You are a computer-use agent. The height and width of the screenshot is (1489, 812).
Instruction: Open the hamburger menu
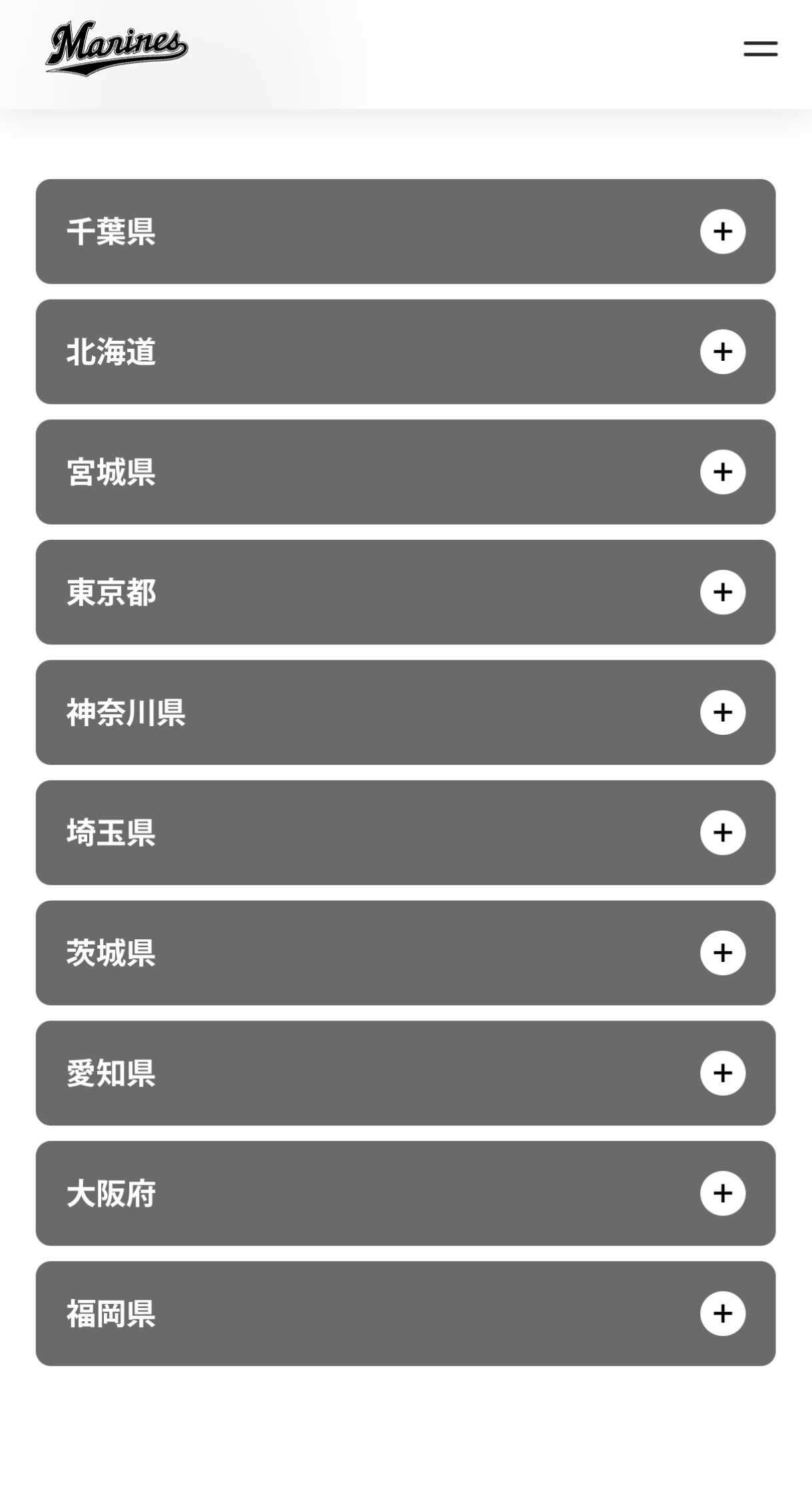[760, 49]
